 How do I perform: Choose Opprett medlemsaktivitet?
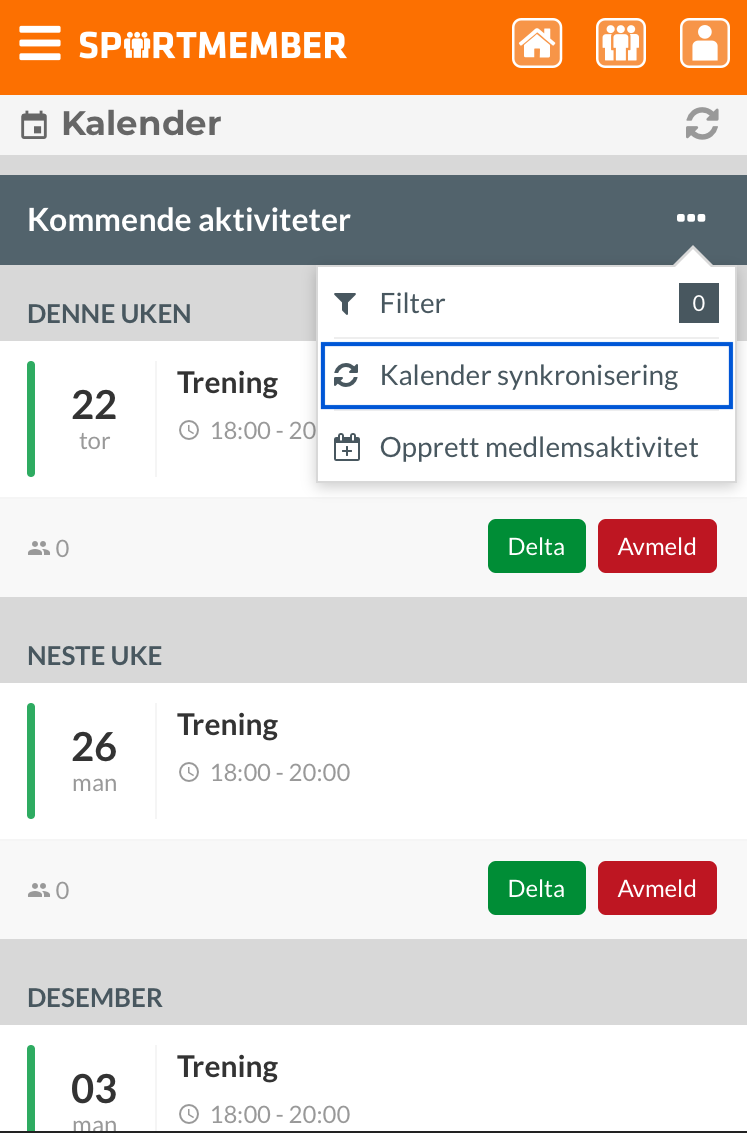538,447
